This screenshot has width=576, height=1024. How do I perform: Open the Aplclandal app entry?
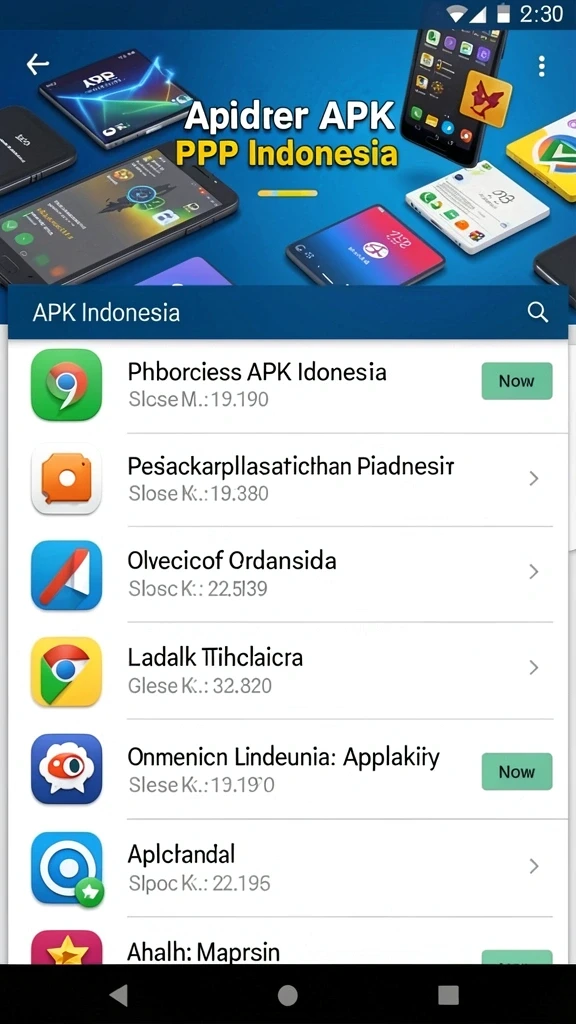(287, 868)
